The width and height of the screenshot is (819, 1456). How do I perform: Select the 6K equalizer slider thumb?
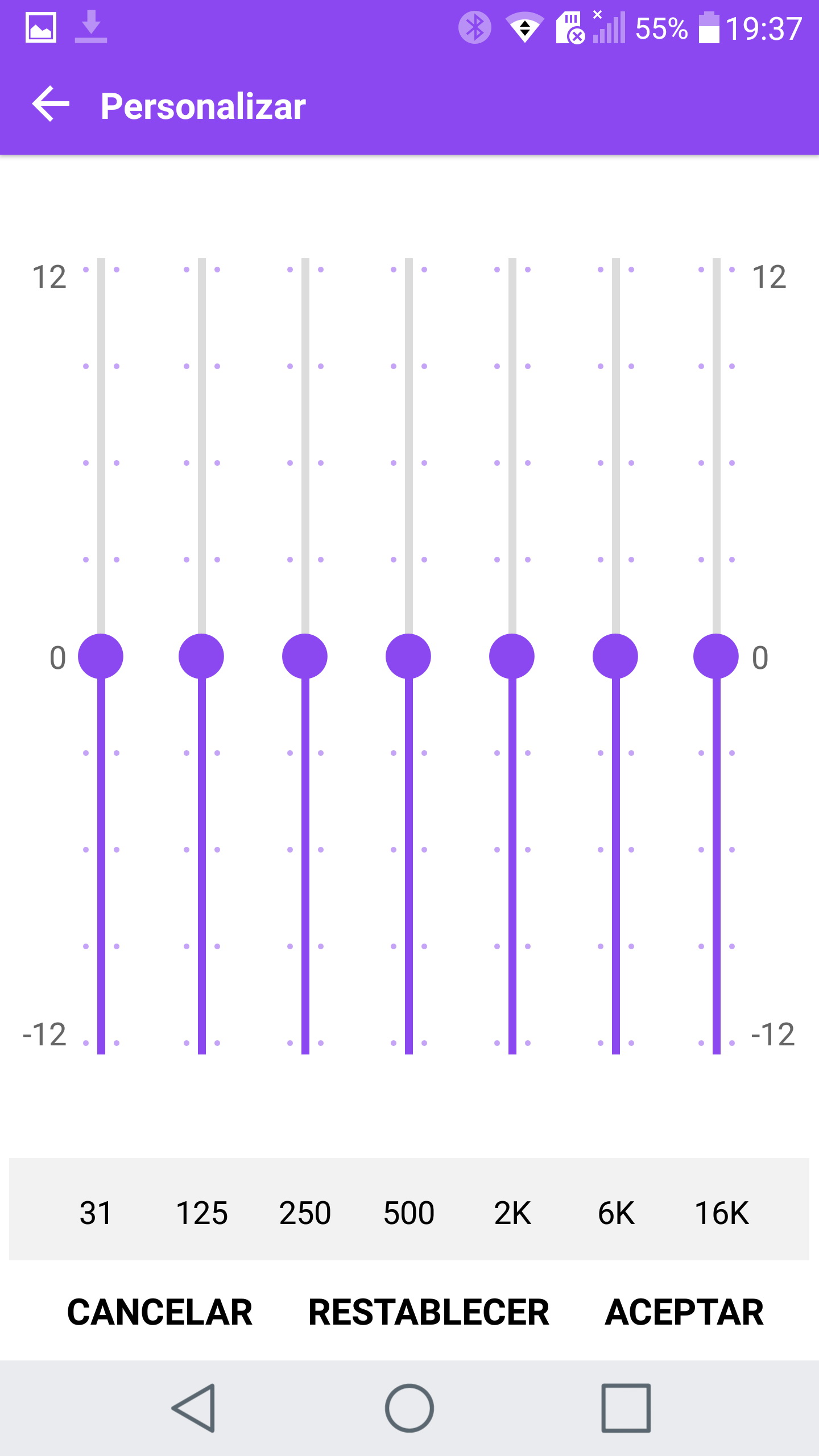pos(615,656)
